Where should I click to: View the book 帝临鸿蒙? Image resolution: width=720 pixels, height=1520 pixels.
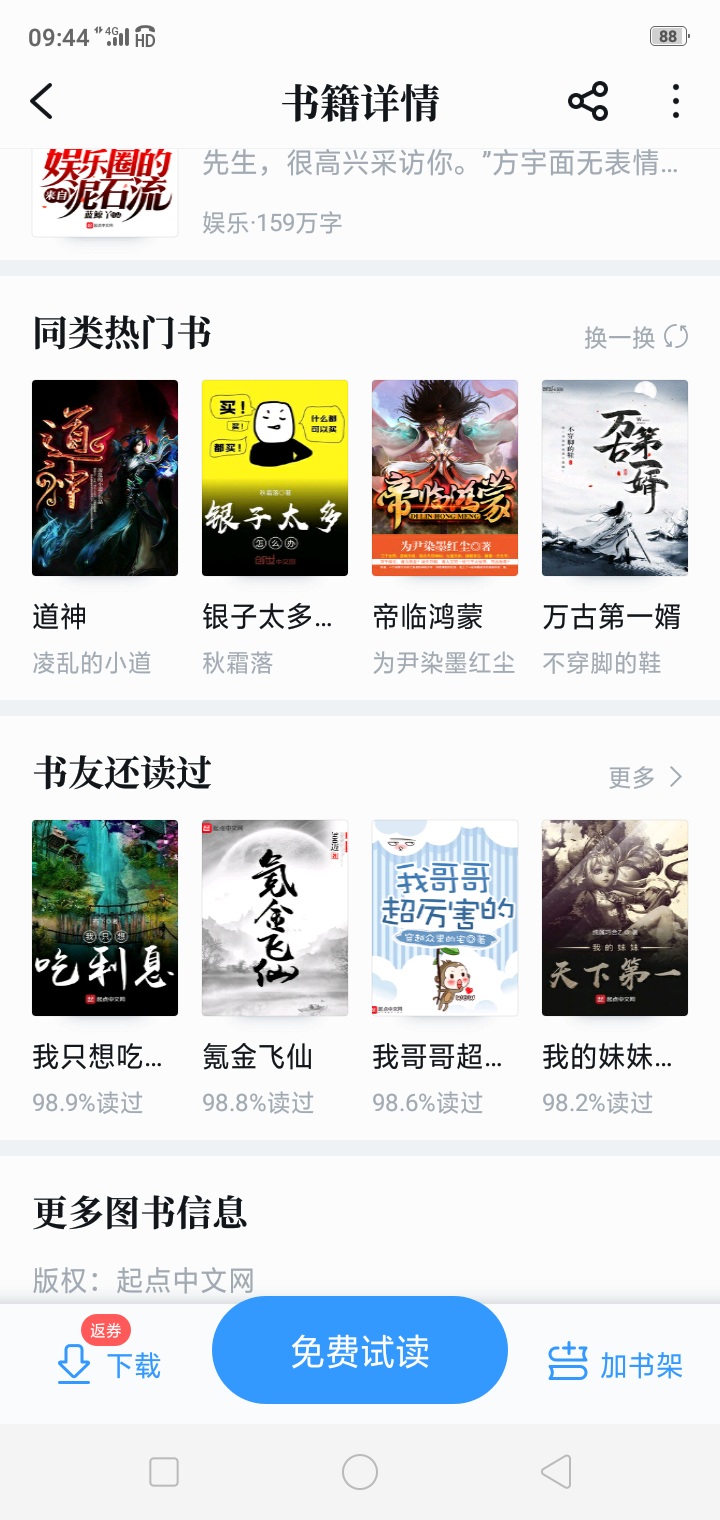point(445,478)
